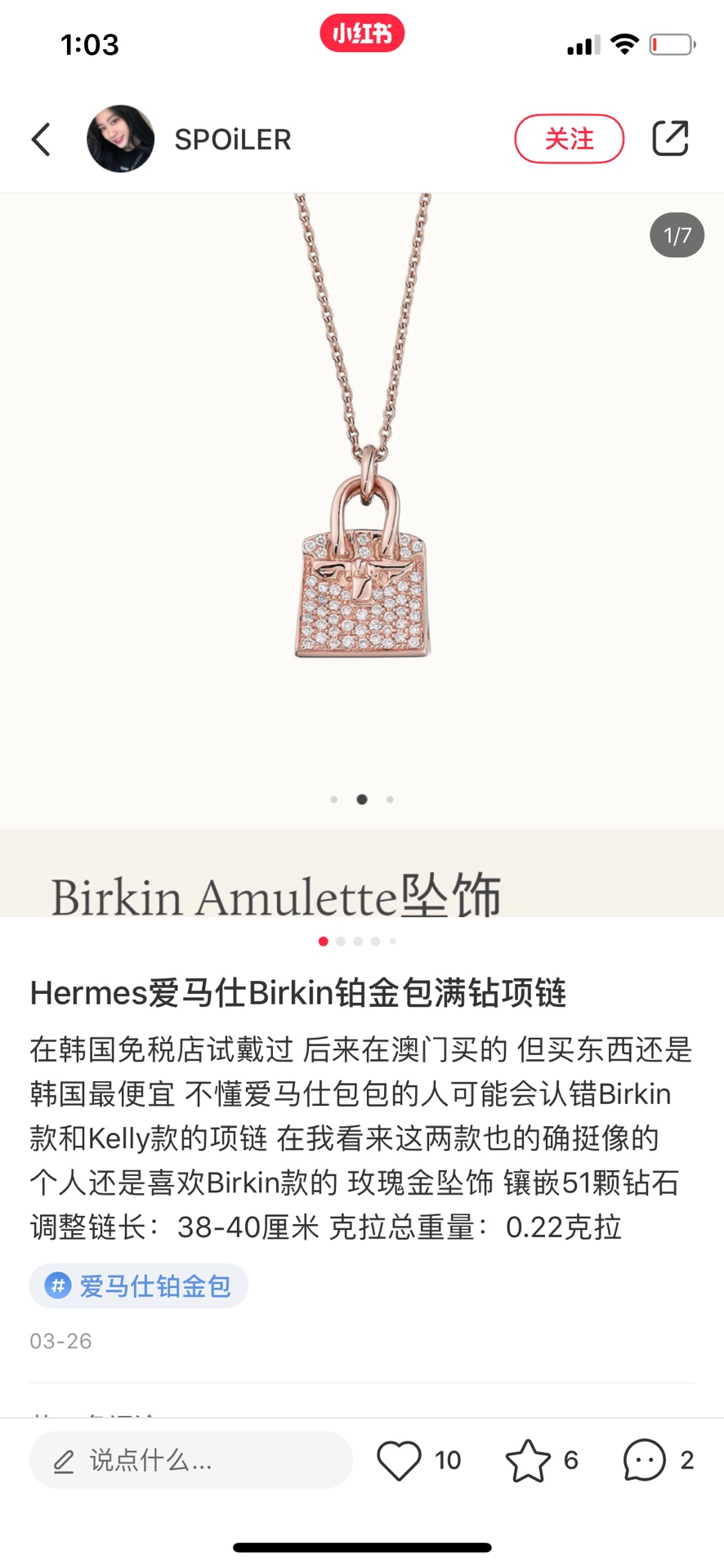Image resolution: width=724 pixels, height=1568 pixels.
Task: Share this post
Action: click(x=670, y=138)
